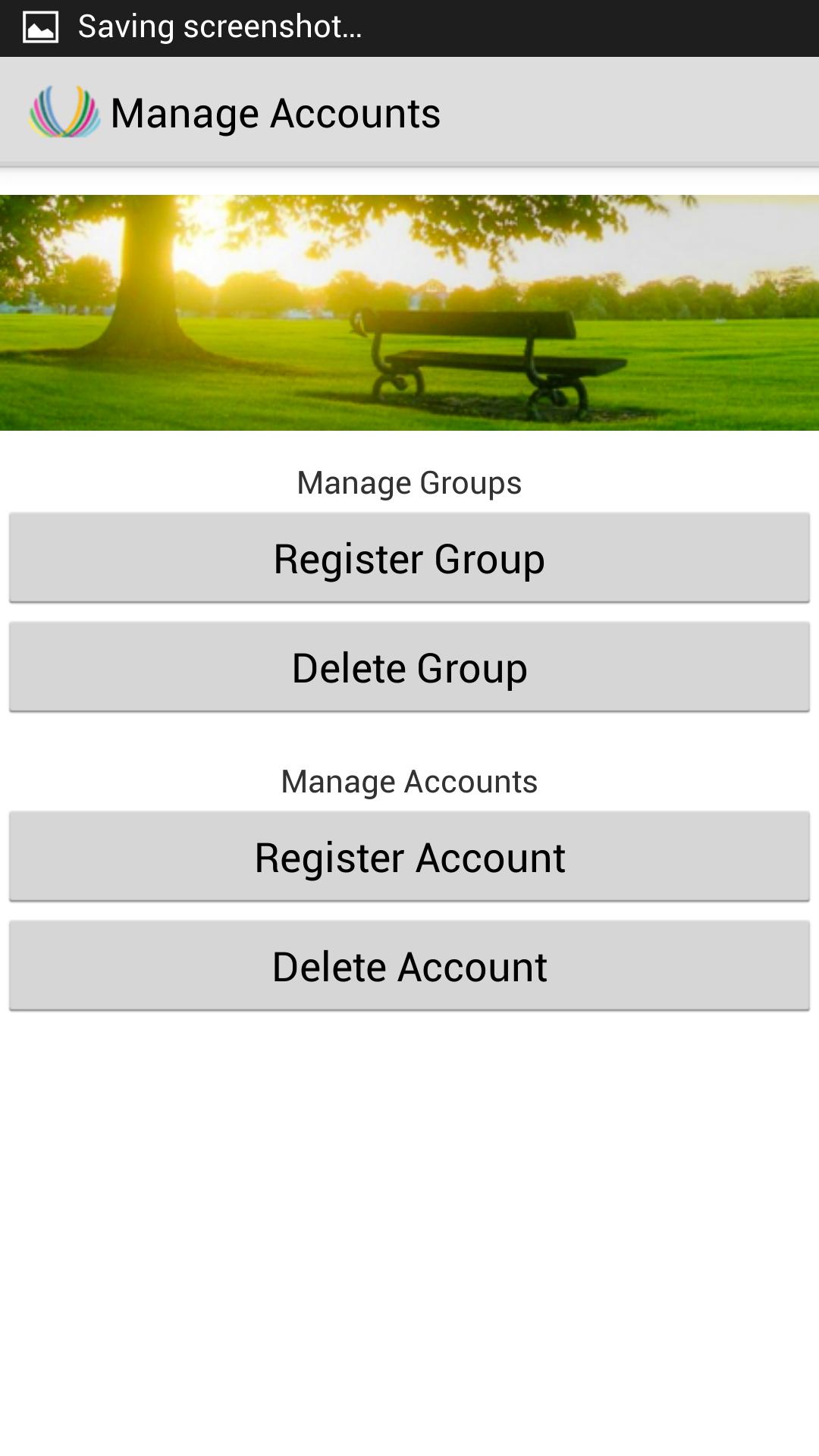Choose Delete Account

pos(409,966)
